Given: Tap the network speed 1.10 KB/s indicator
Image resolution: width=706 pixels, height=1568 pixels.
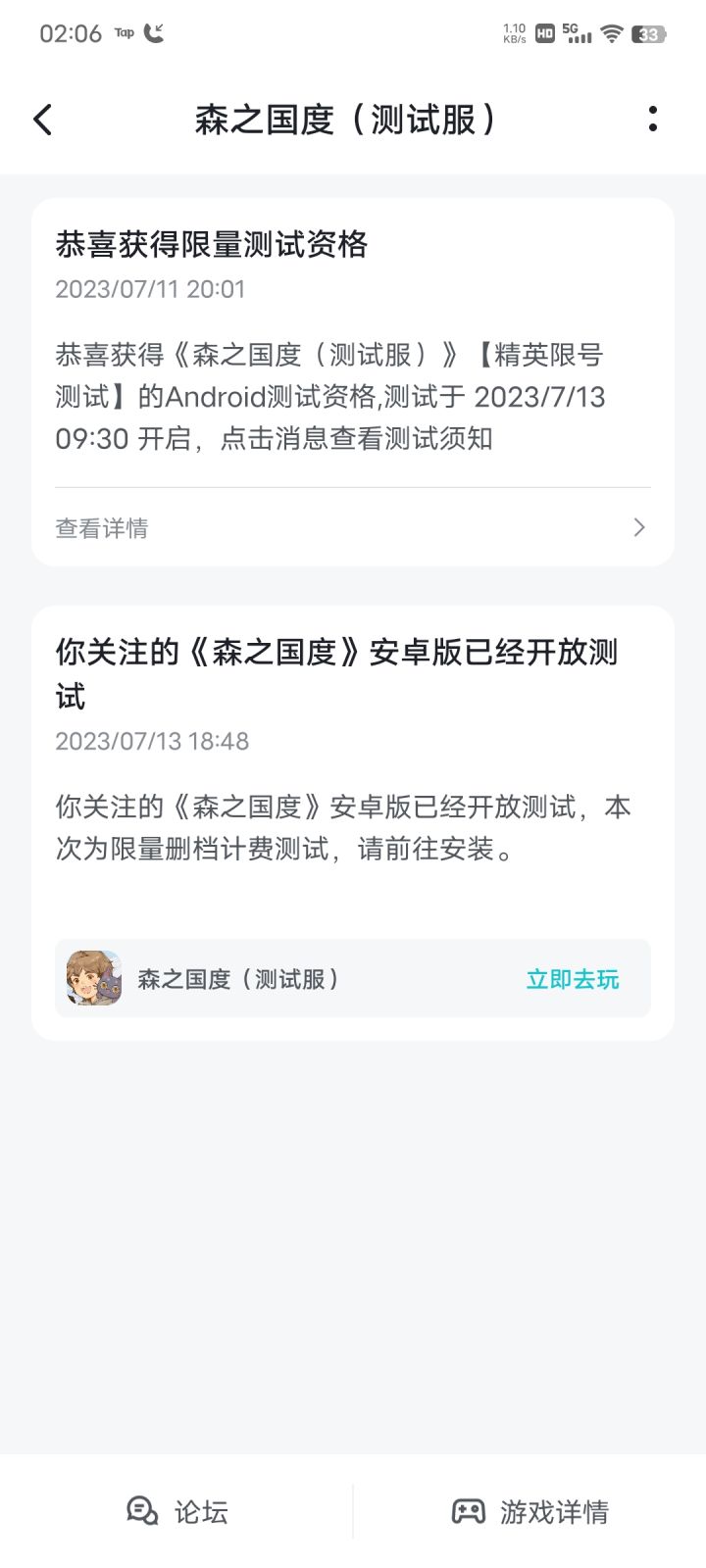Looking at the screenshot, I should tap(512, 32).
